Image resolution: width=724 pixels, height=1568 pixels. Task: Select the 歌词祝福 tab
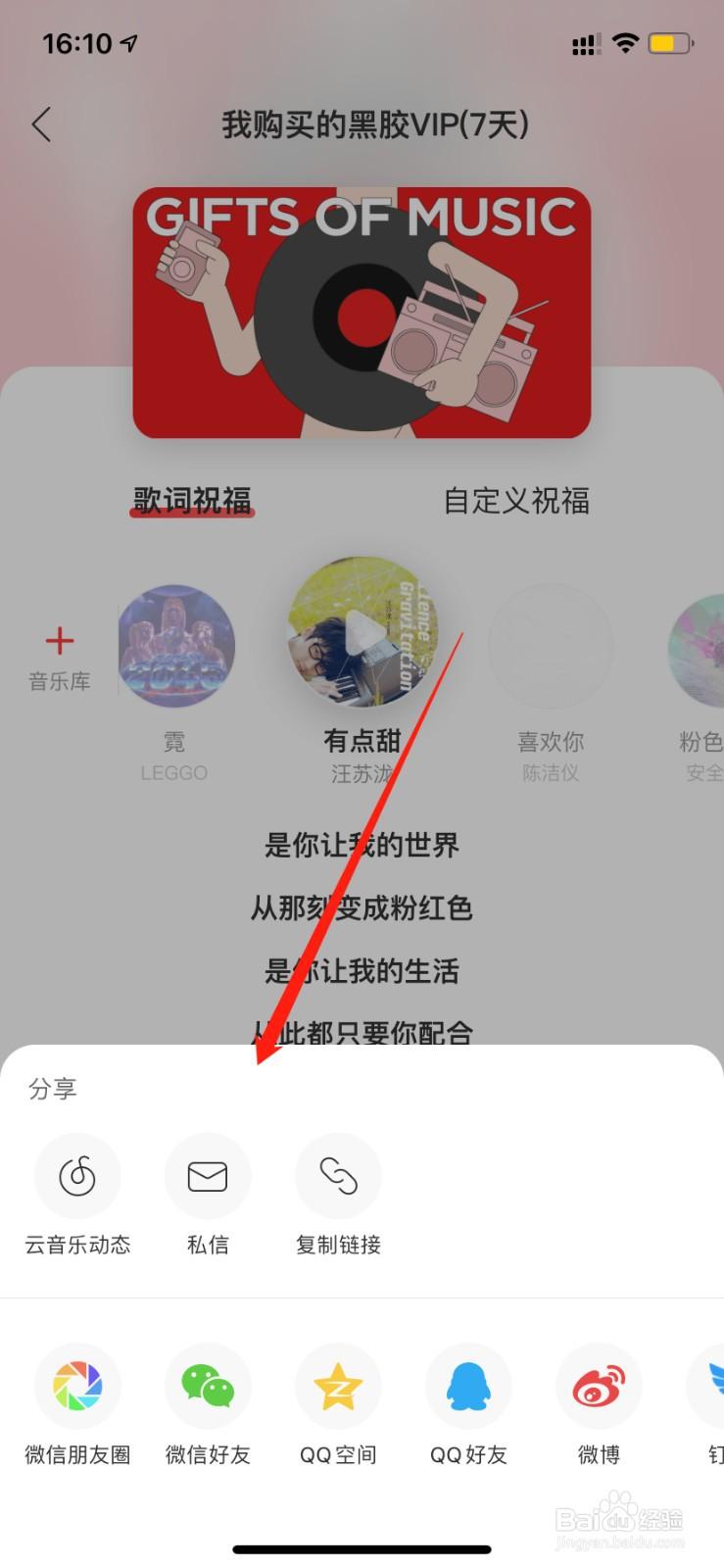pos(193,501)
